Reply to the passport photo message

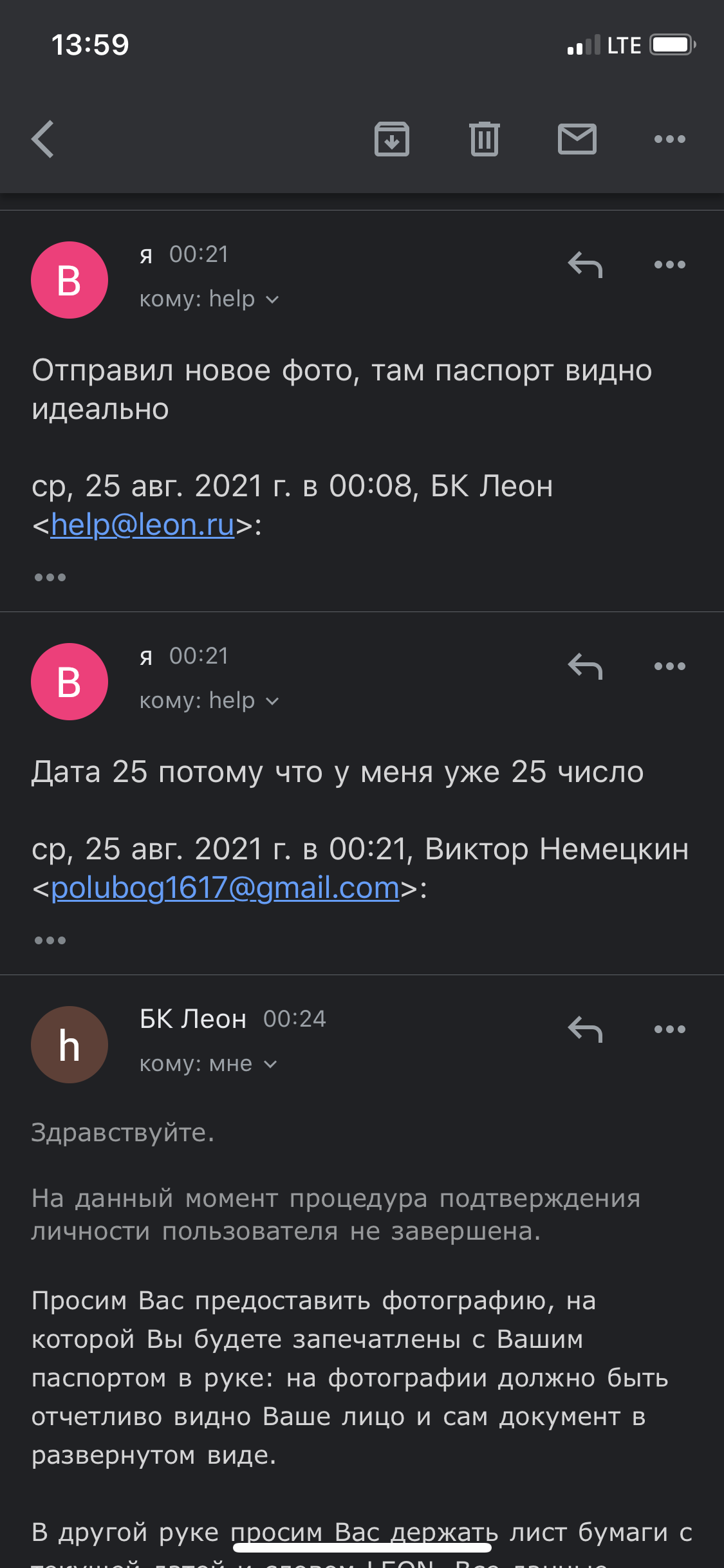click(585, 265)
